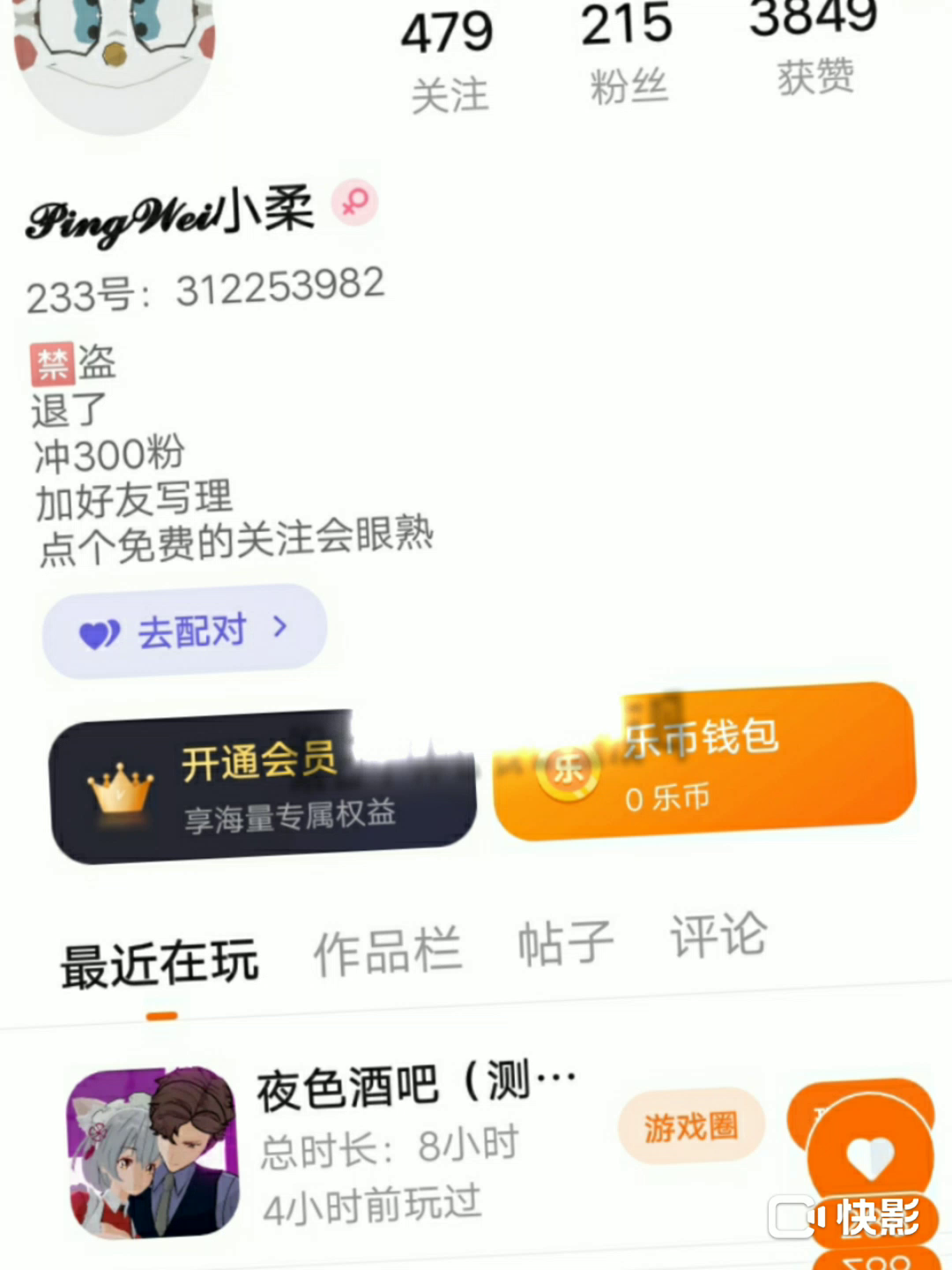The width and height of the screenshot is (952, 1270).
Task: View the 关注 following list
Action: [448, 62]
